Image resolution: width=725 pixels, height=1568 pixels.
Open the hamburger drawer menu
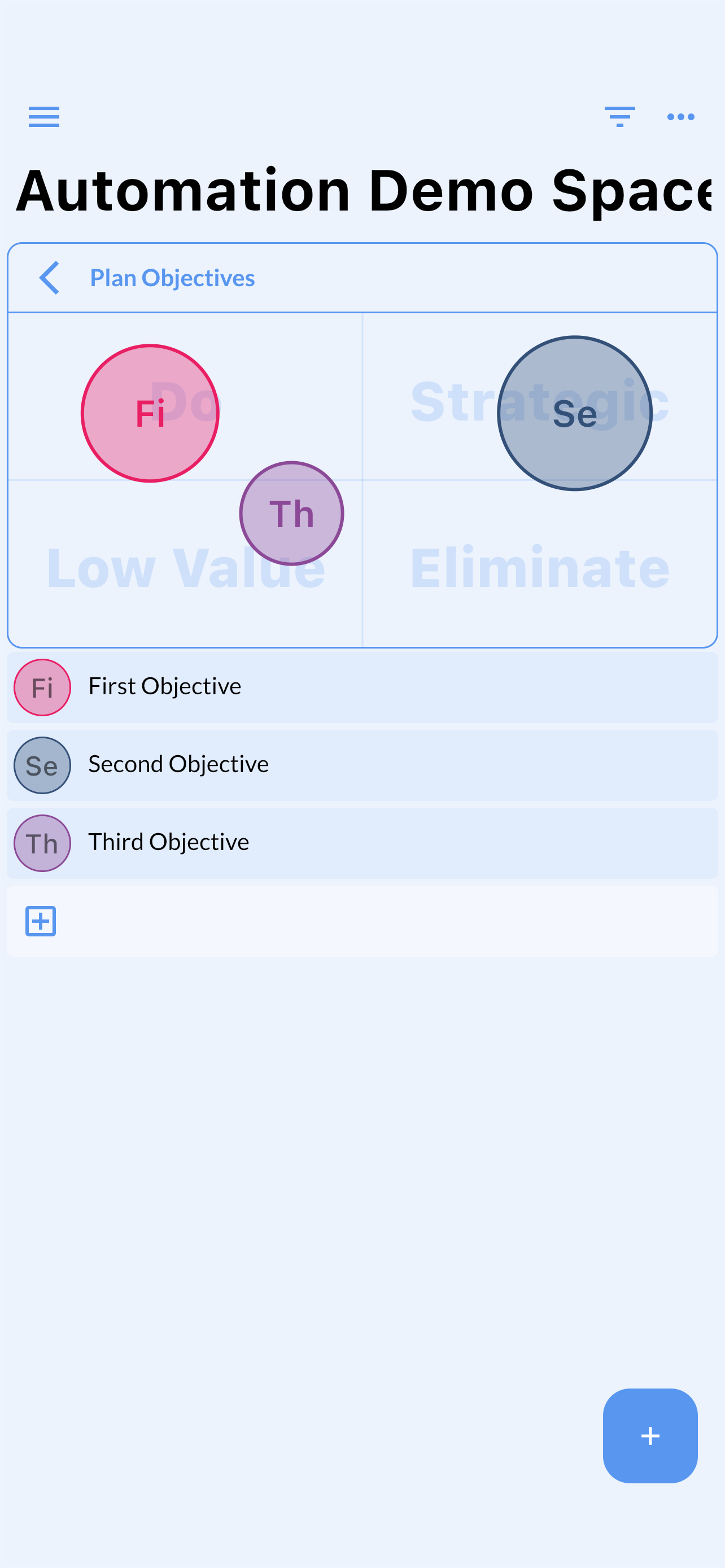[44, 116]
